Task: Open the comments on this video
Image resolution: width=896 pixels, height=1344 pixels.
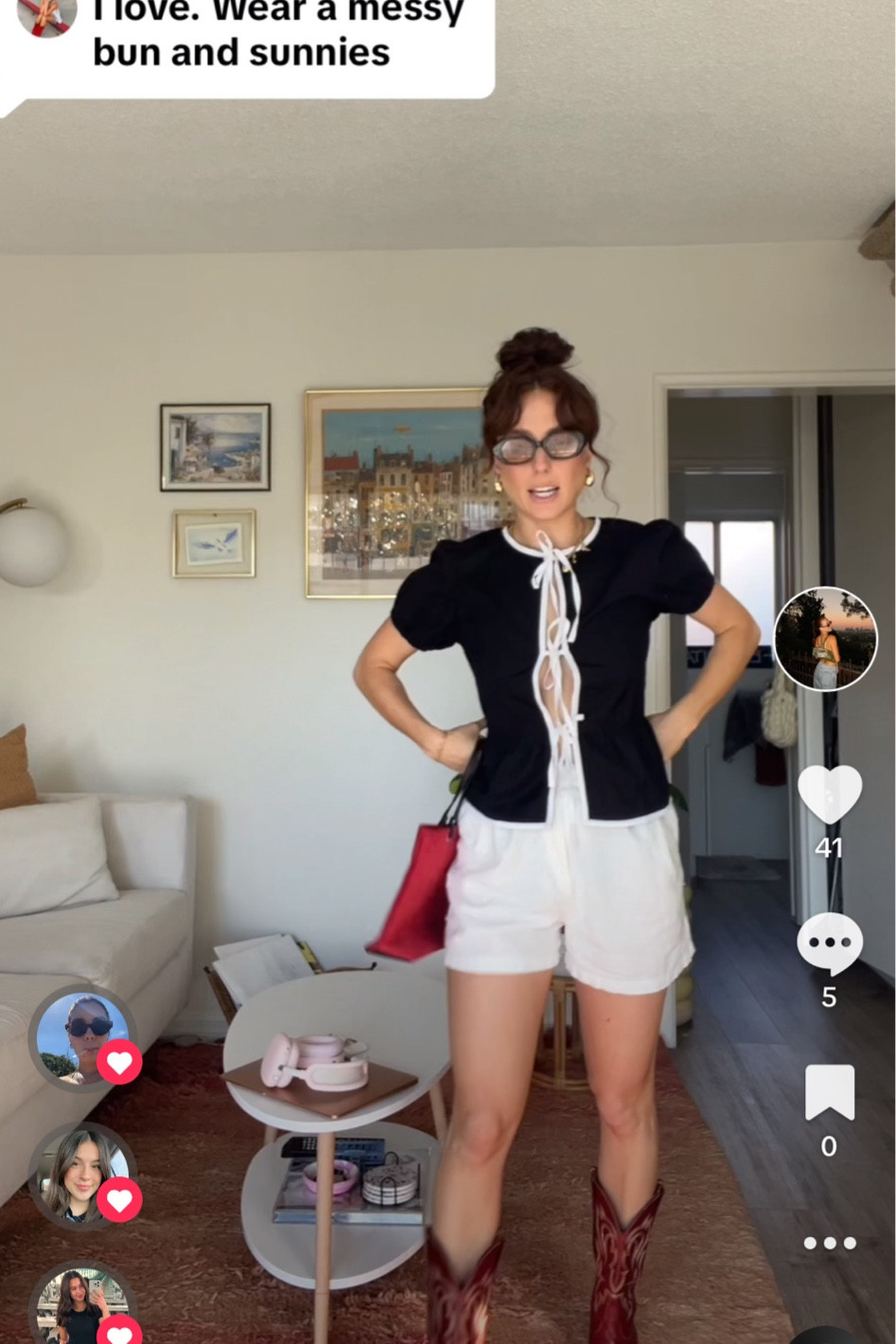Action: 829,944
